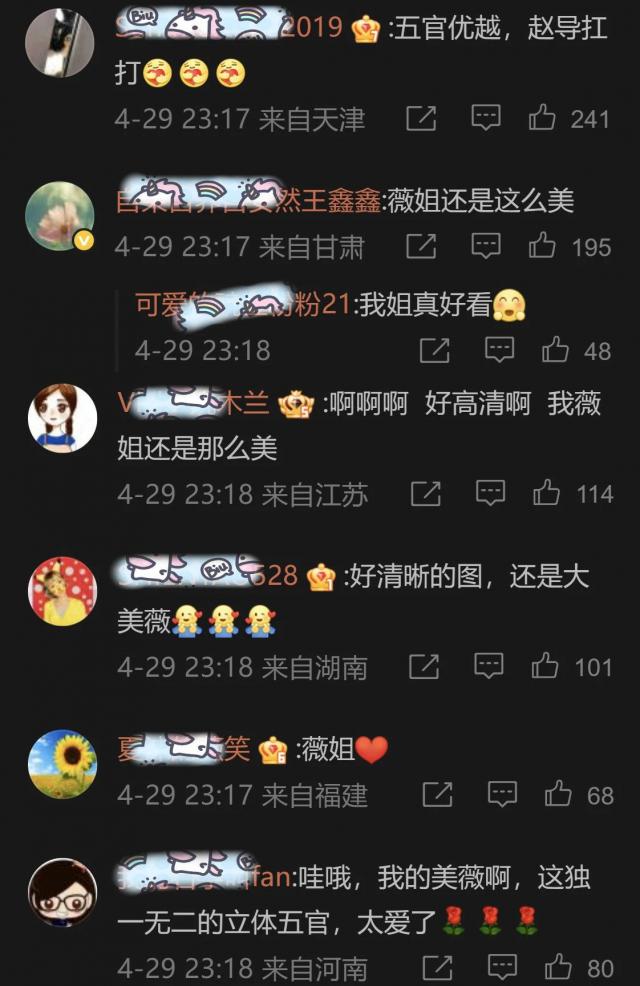Comment on the reply 我姐真好看
The image size is (640, 986).
click(499, 350)
